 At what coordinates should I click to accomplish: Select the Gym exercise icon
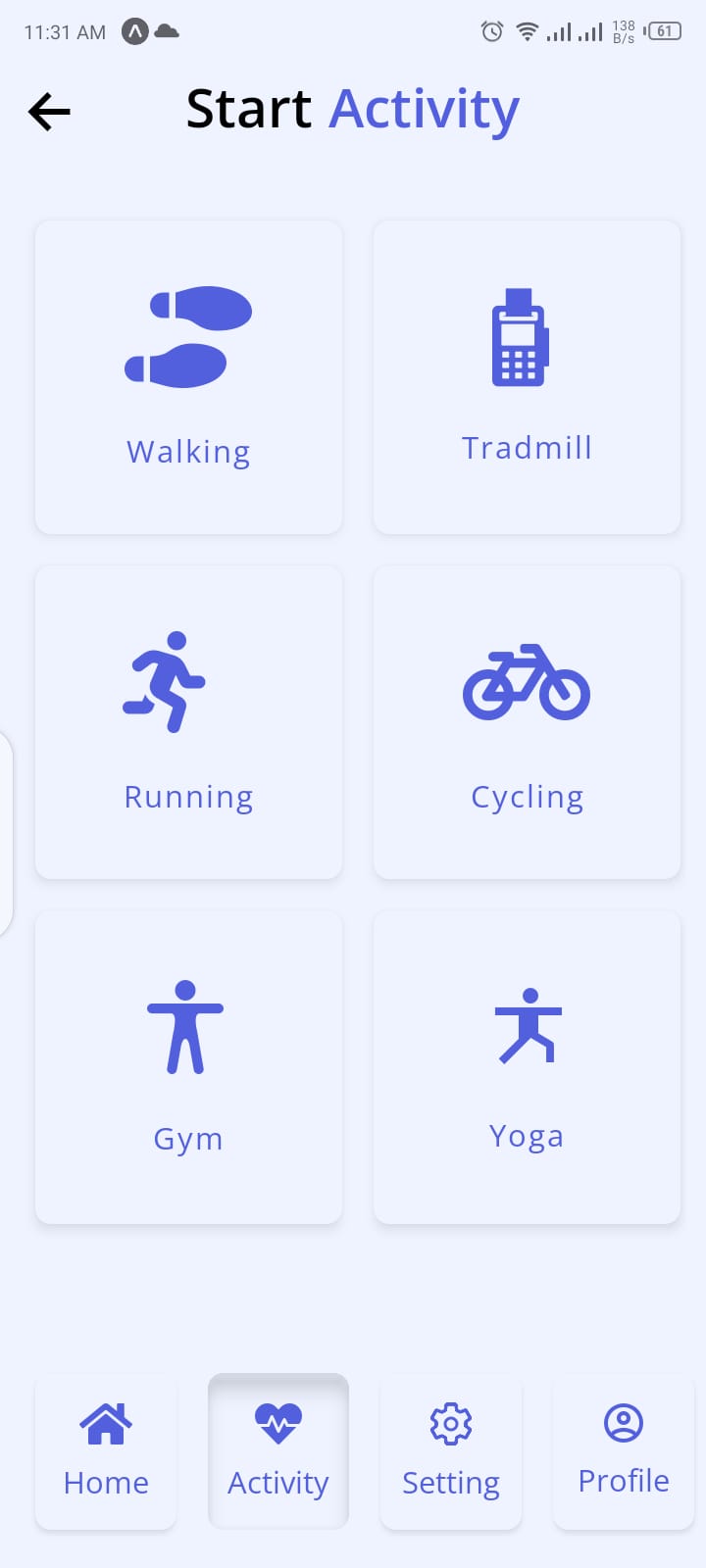click(x=188, y=1025)
